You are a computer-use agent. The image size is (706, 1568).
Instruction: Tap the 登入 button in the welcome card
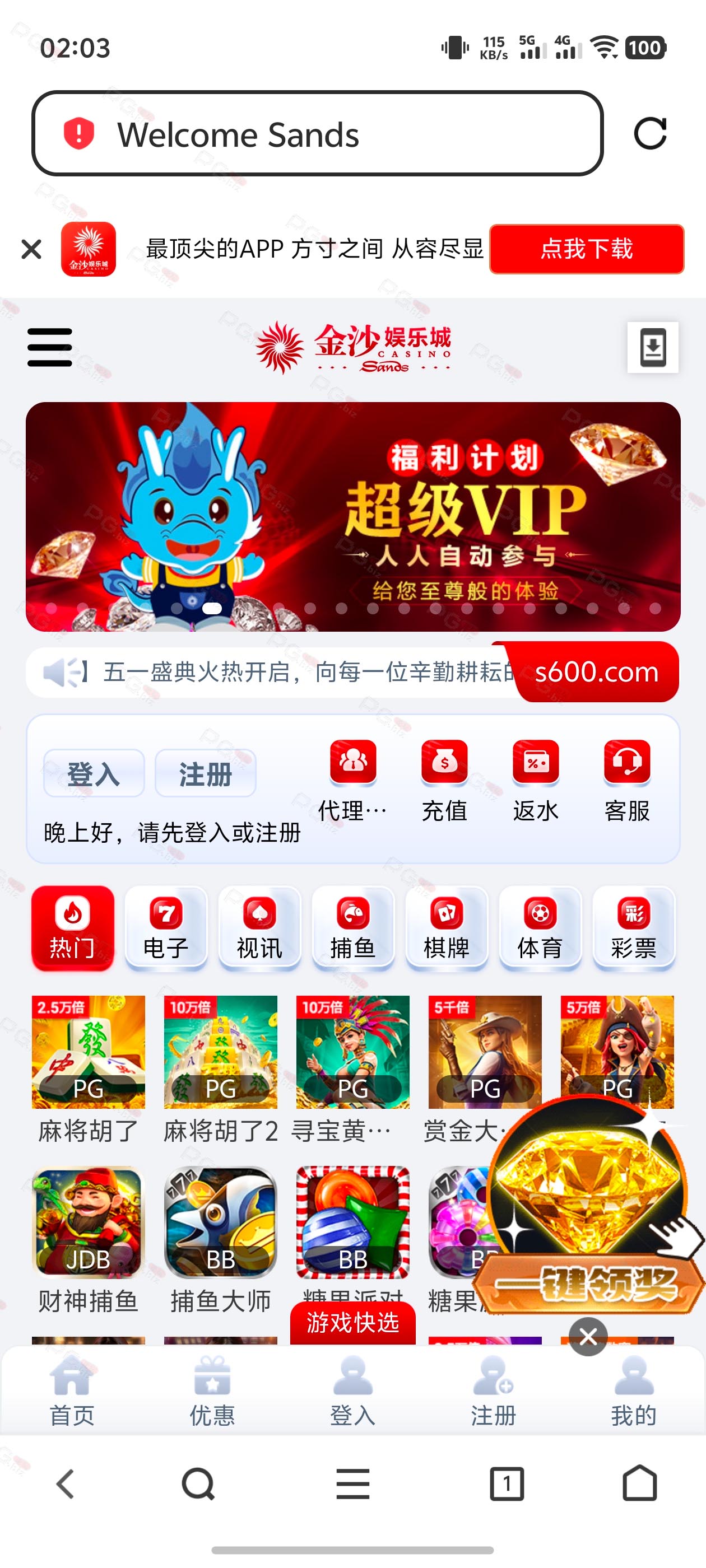[94, 773]
